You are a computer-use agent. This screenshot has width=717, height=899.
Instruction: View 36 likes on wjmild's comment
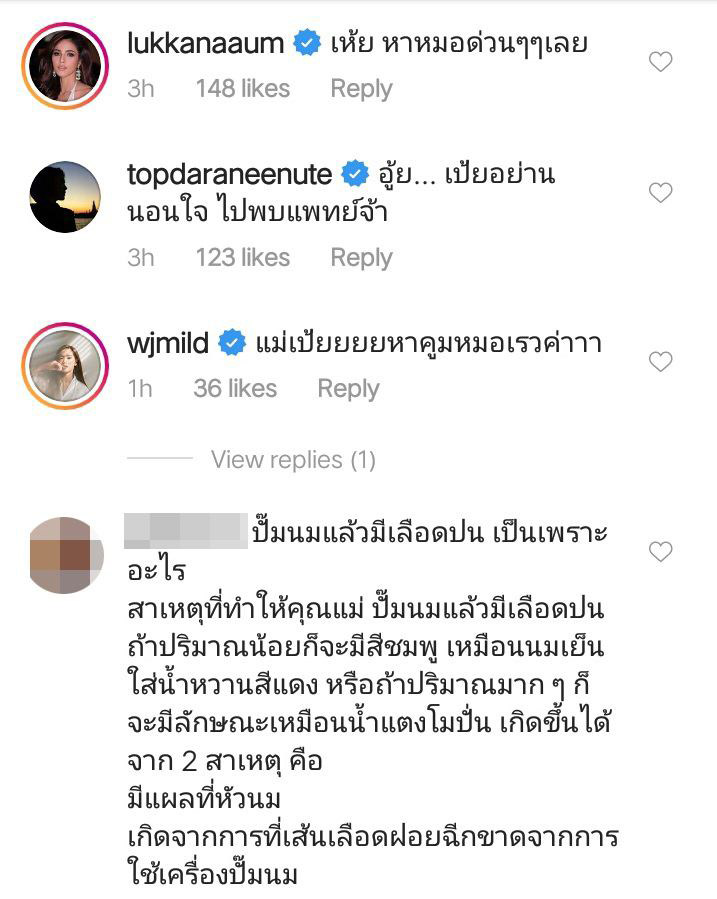236,389
